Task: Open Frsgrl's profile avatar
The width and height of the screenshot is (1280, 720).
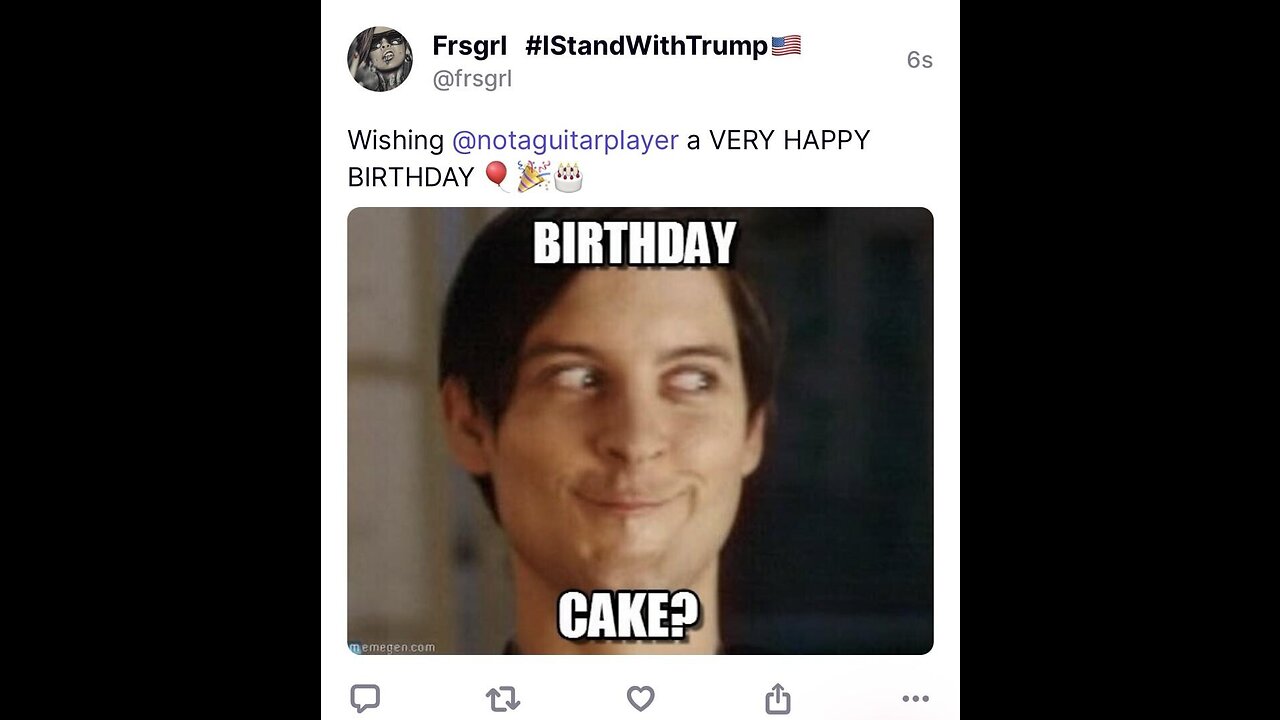Action: pos(380,59)
